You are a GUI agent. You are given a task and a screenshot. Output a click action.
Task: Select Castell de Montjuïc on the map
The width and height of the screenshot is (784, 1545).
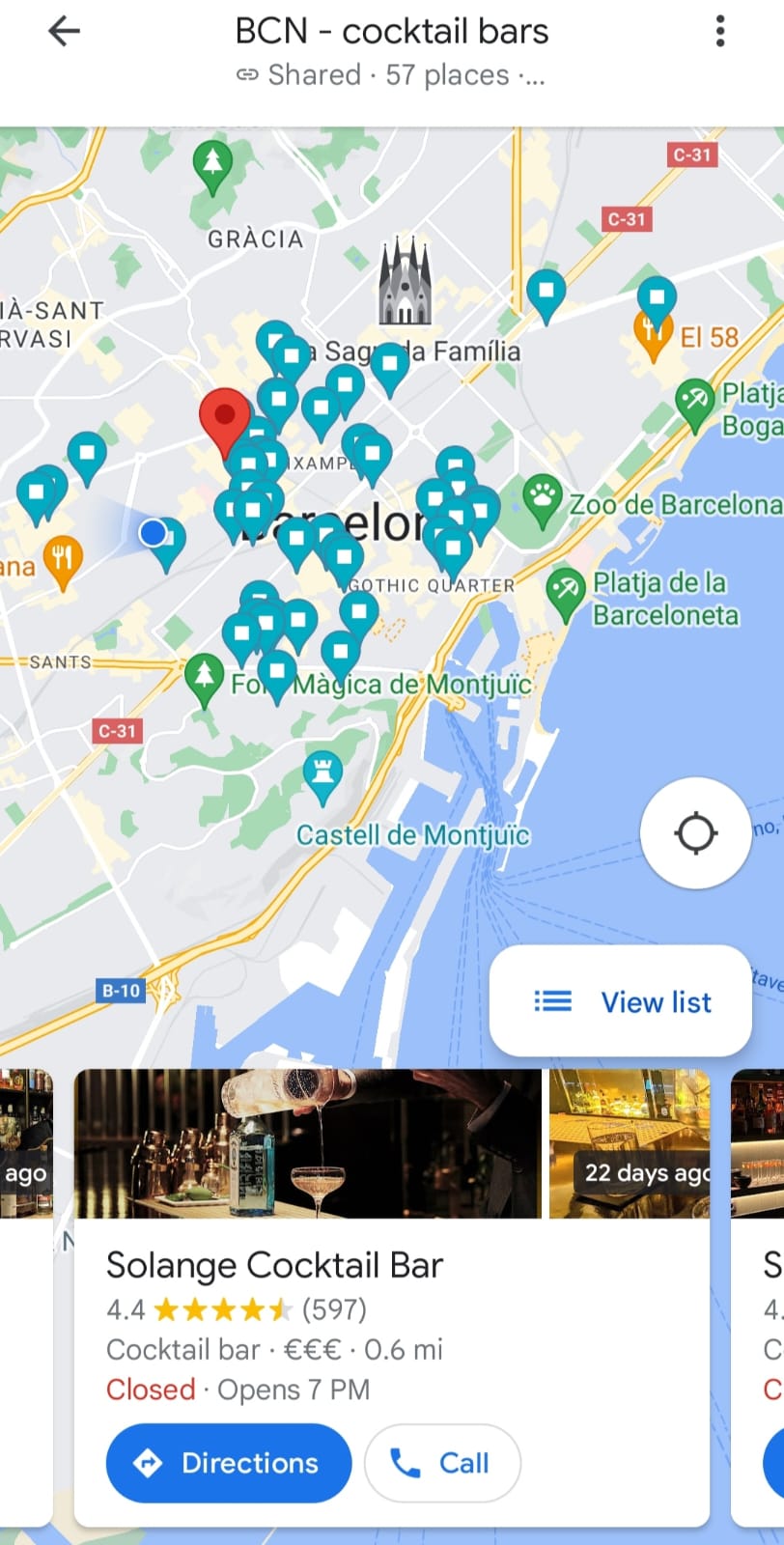pos(322,774)
